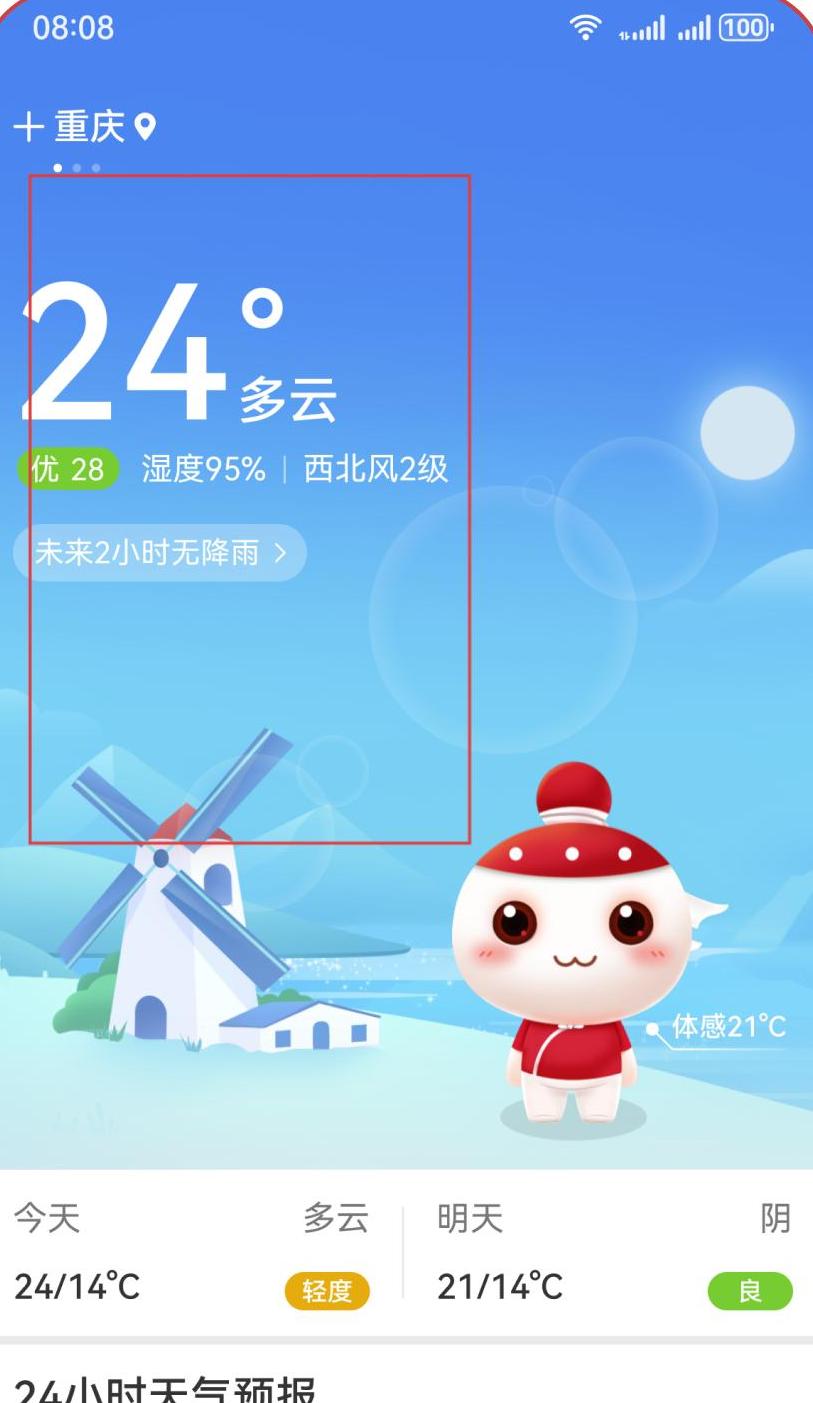Open the 重庆 city location selector
813x1403 pixels.
[105, 127]
